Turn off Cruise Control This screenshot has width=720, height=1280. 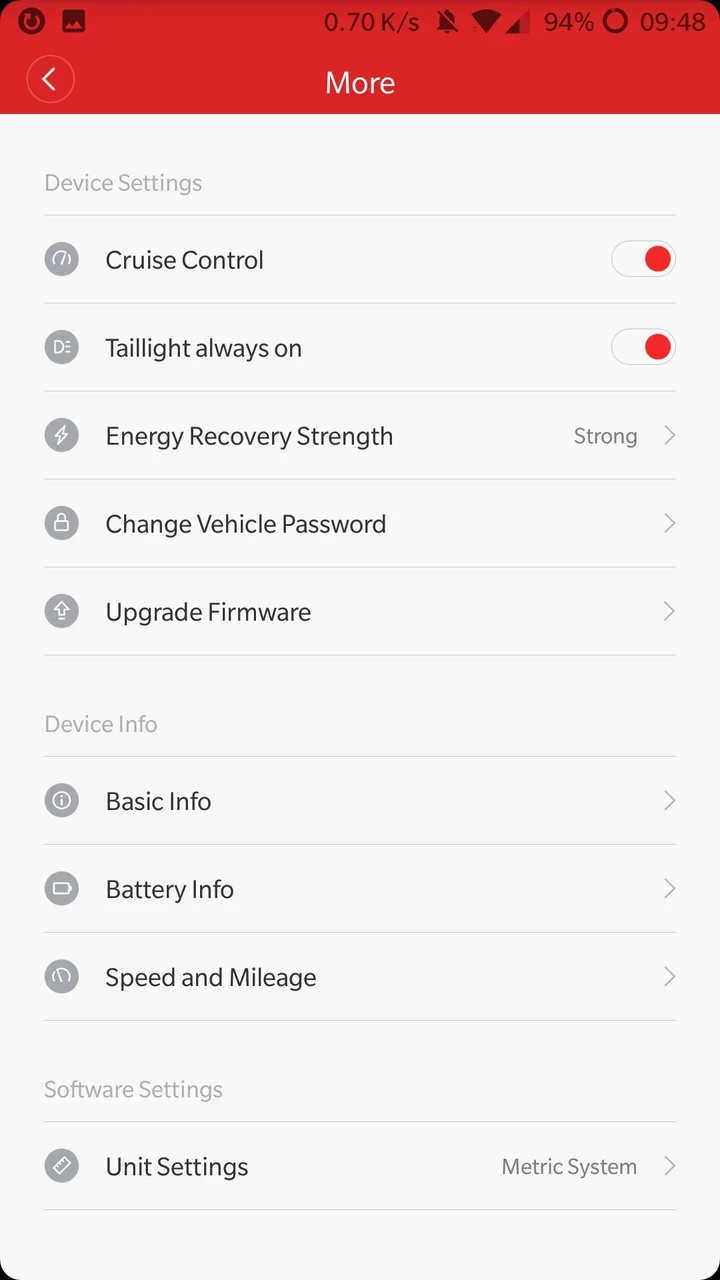click(643, 259)
